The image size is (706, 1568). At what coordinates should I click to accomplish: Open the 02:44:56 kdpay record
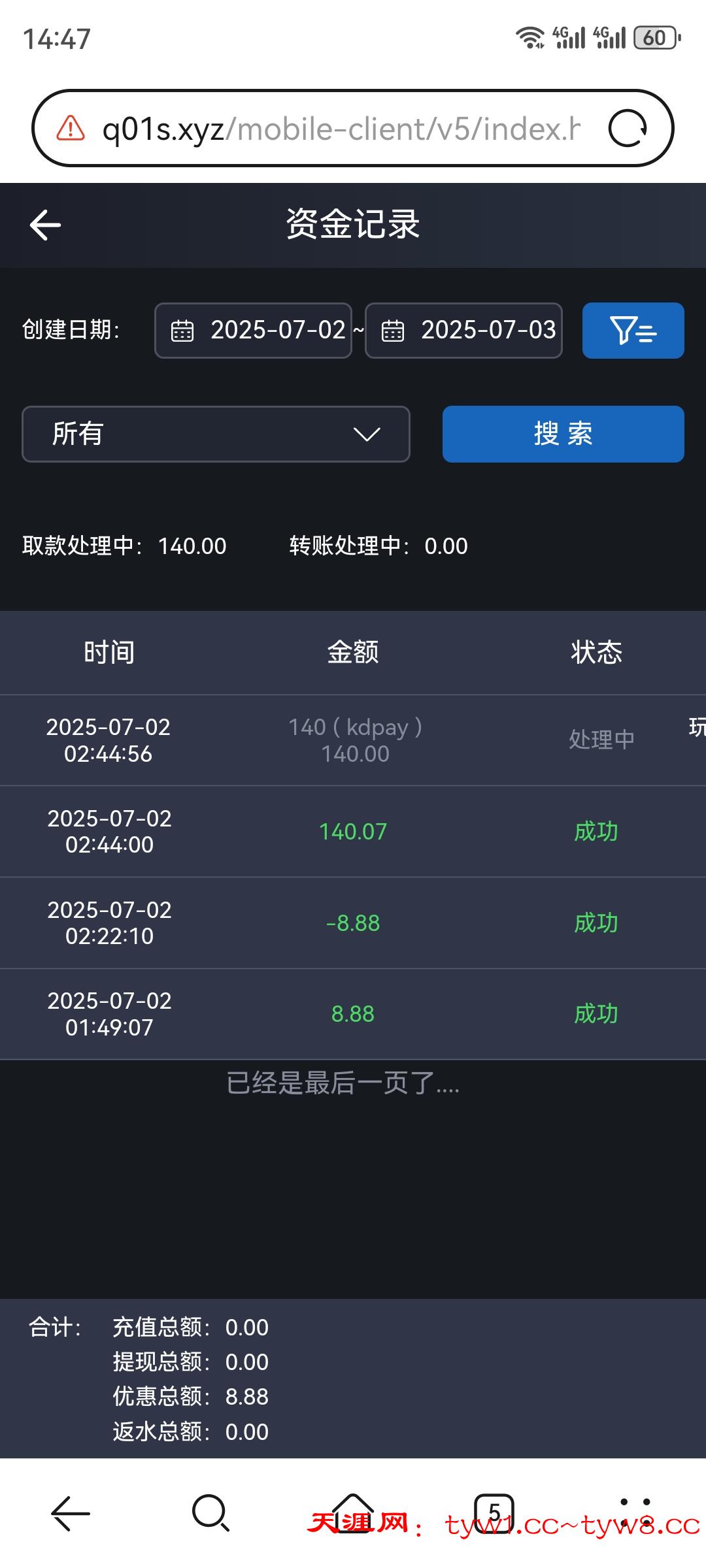click(353, 740)
